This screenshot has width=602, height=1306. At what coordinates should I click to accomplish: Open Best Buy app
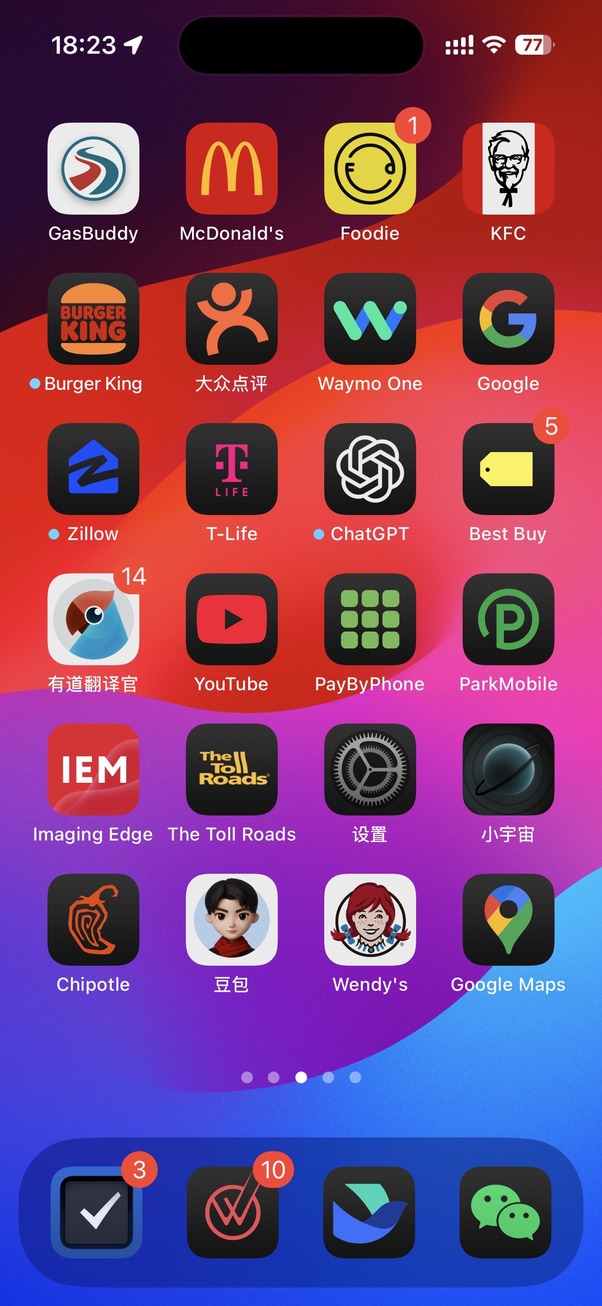[x=507, y=469]
